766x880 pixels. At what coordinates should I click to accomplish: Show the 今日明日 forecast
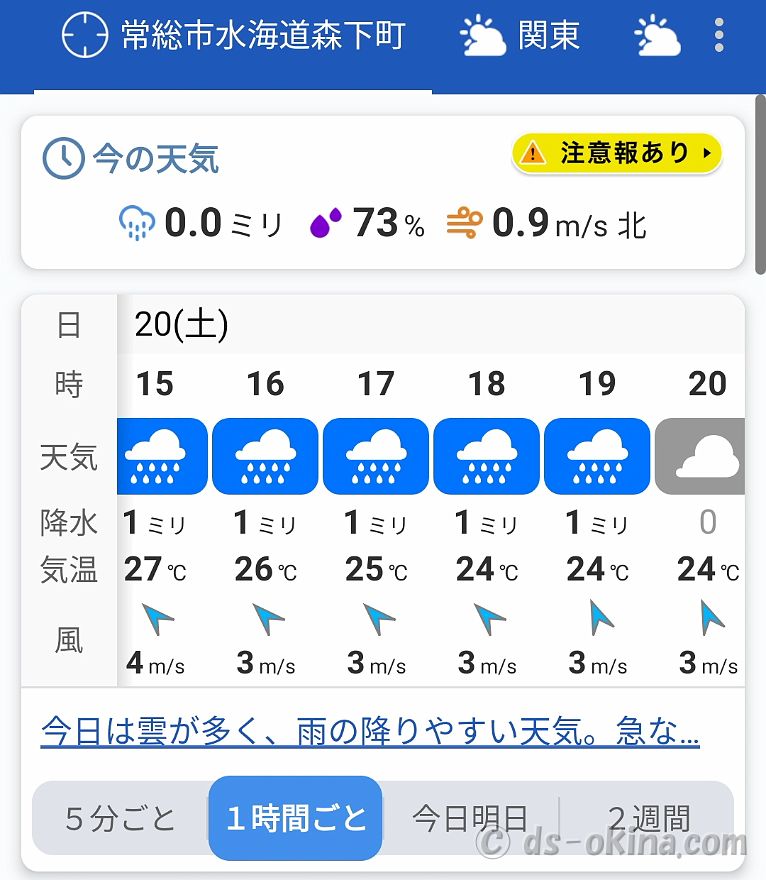[470, 819]
